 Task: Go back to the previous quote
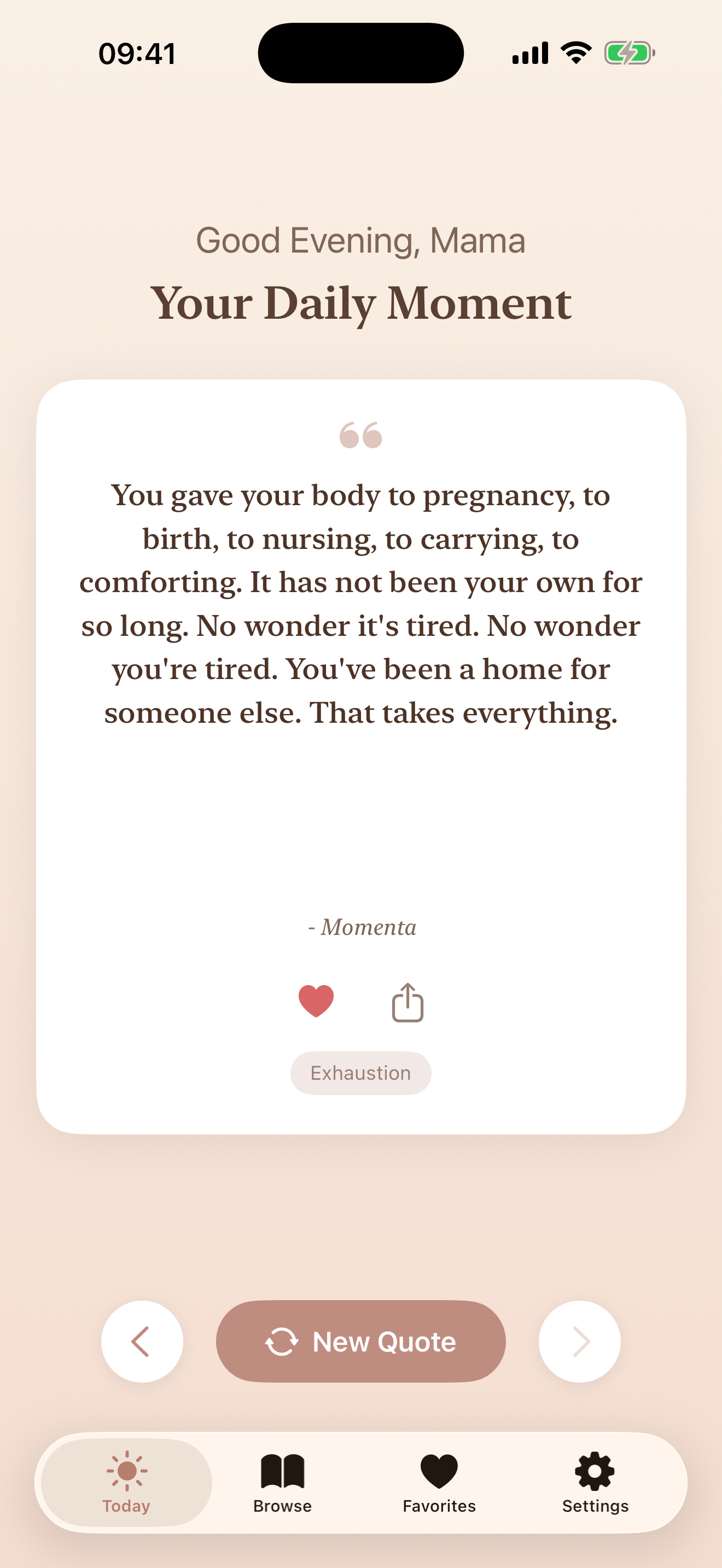[x=142, y=1342]
